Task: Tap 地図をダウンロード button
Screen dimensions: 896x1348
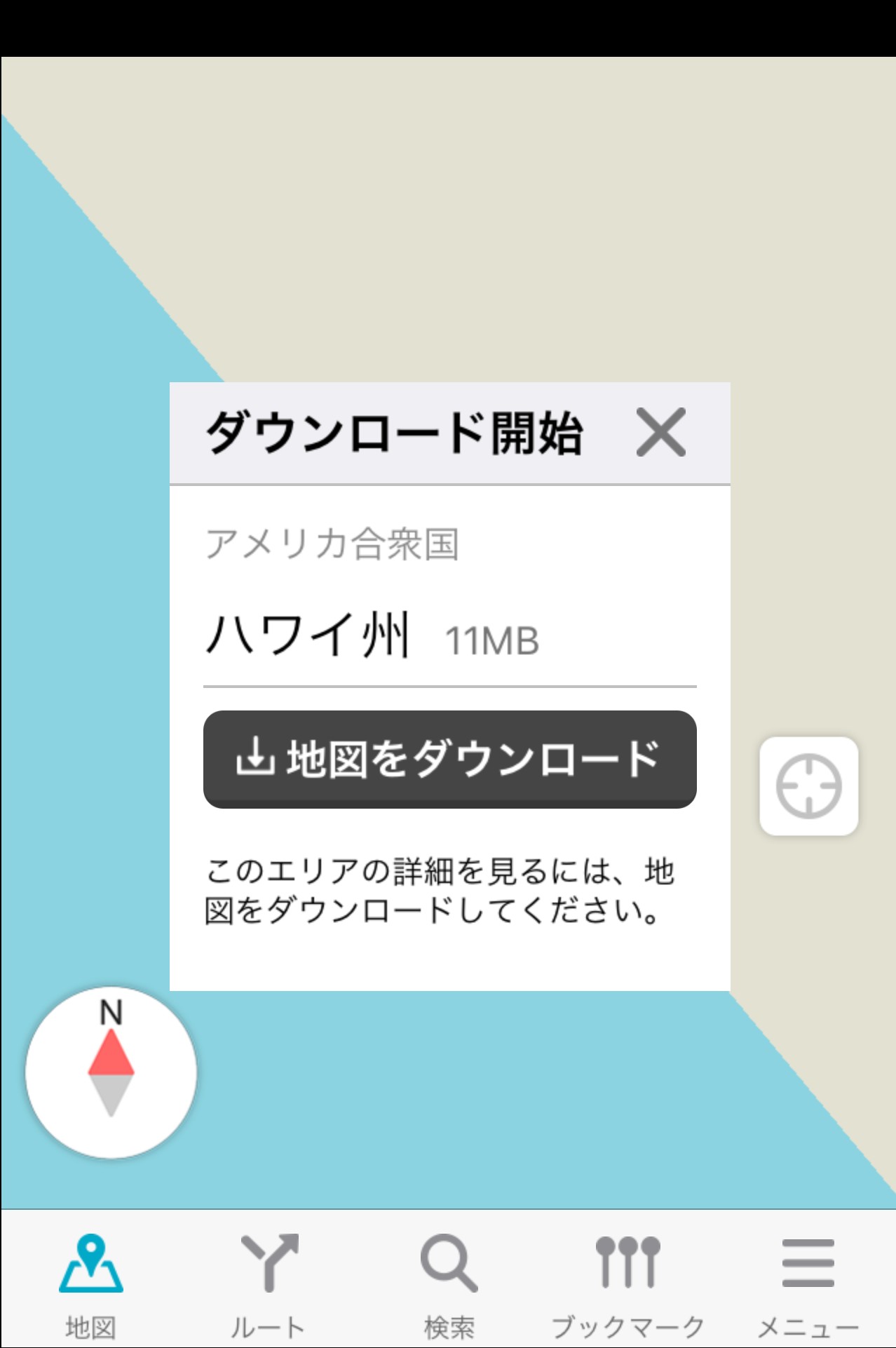Action: click(x=449, y=759)
